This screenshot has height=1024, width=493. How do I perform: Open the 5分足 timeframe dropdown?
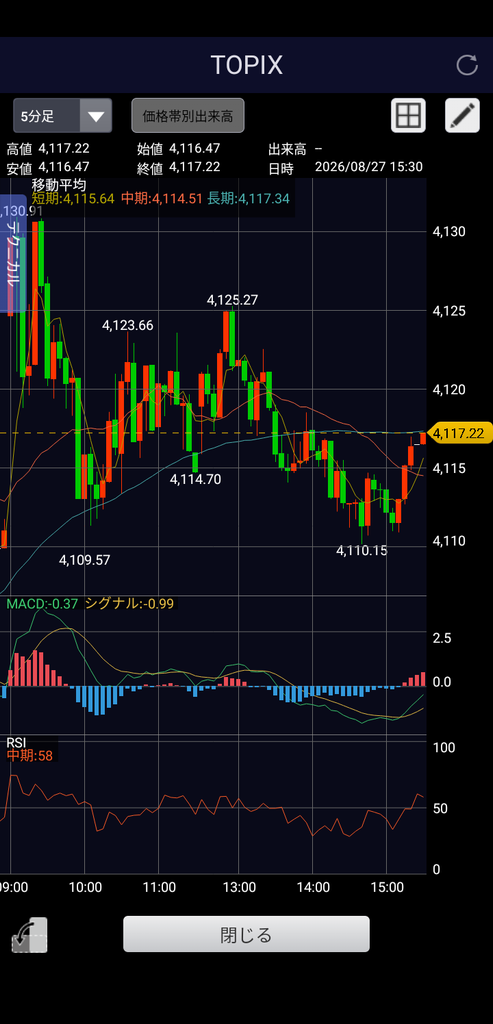(x=63, y=116)
